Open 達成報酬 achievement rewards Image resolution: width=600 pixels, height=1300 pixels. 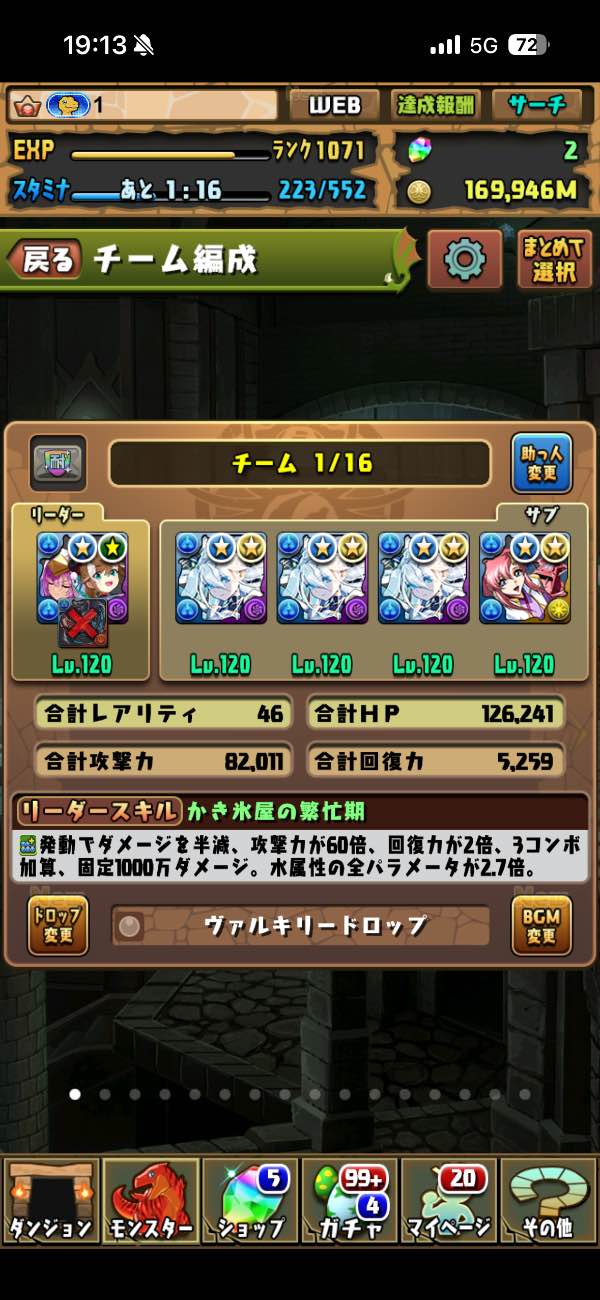(x=437, y=105)
